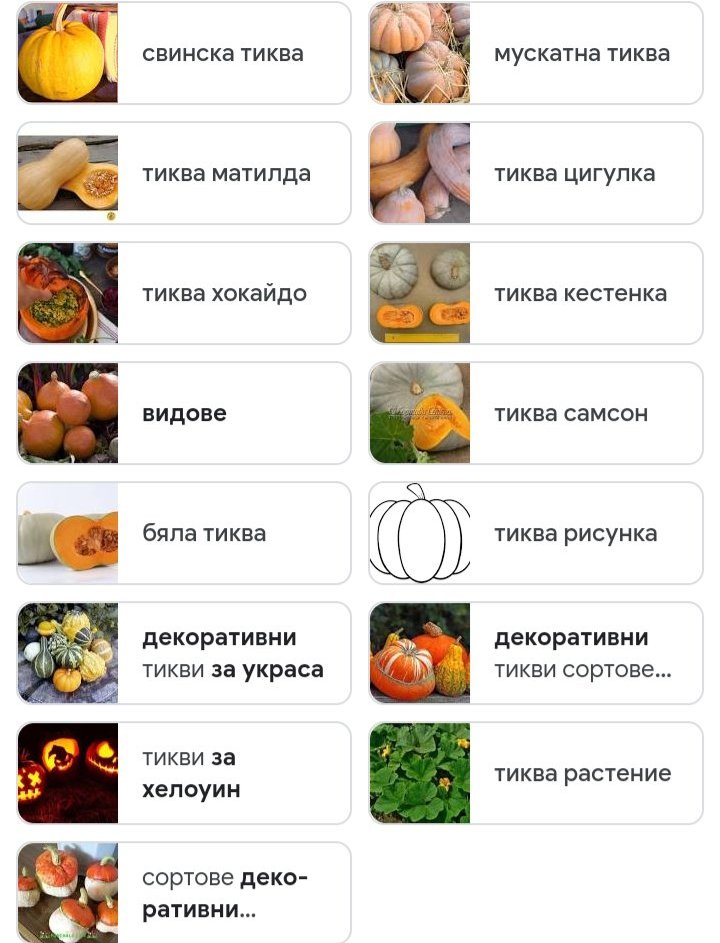720x943 pixels.
Task: Tap the тиква матилда card
Action: click(184, 173)
